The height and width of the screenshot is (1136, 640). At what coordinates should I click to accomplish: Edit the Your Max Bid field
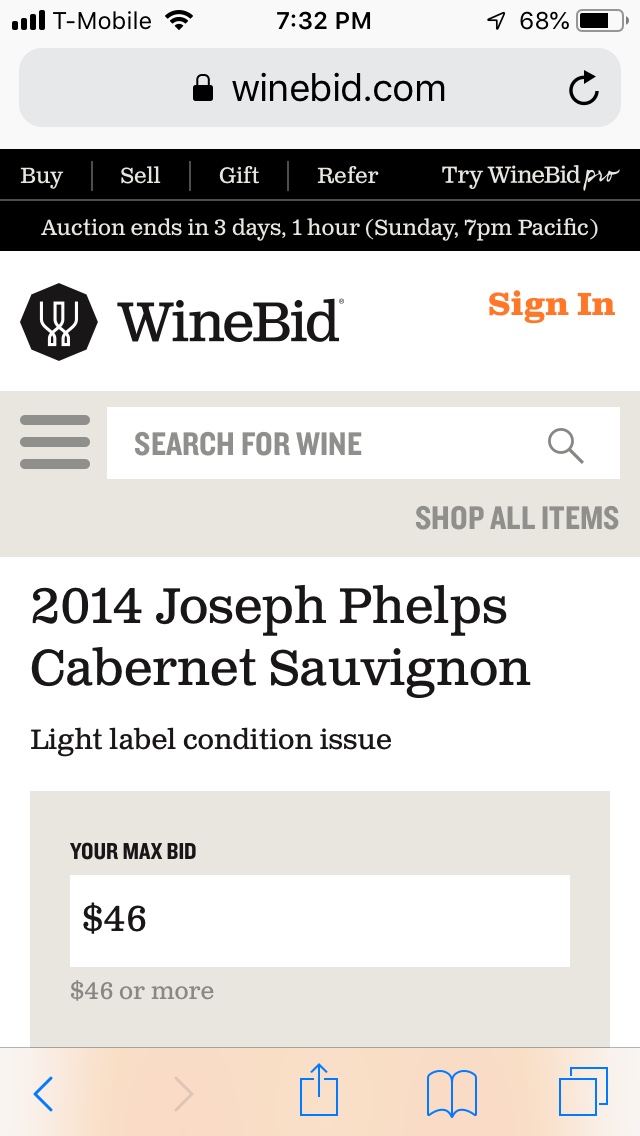(320, 920)
